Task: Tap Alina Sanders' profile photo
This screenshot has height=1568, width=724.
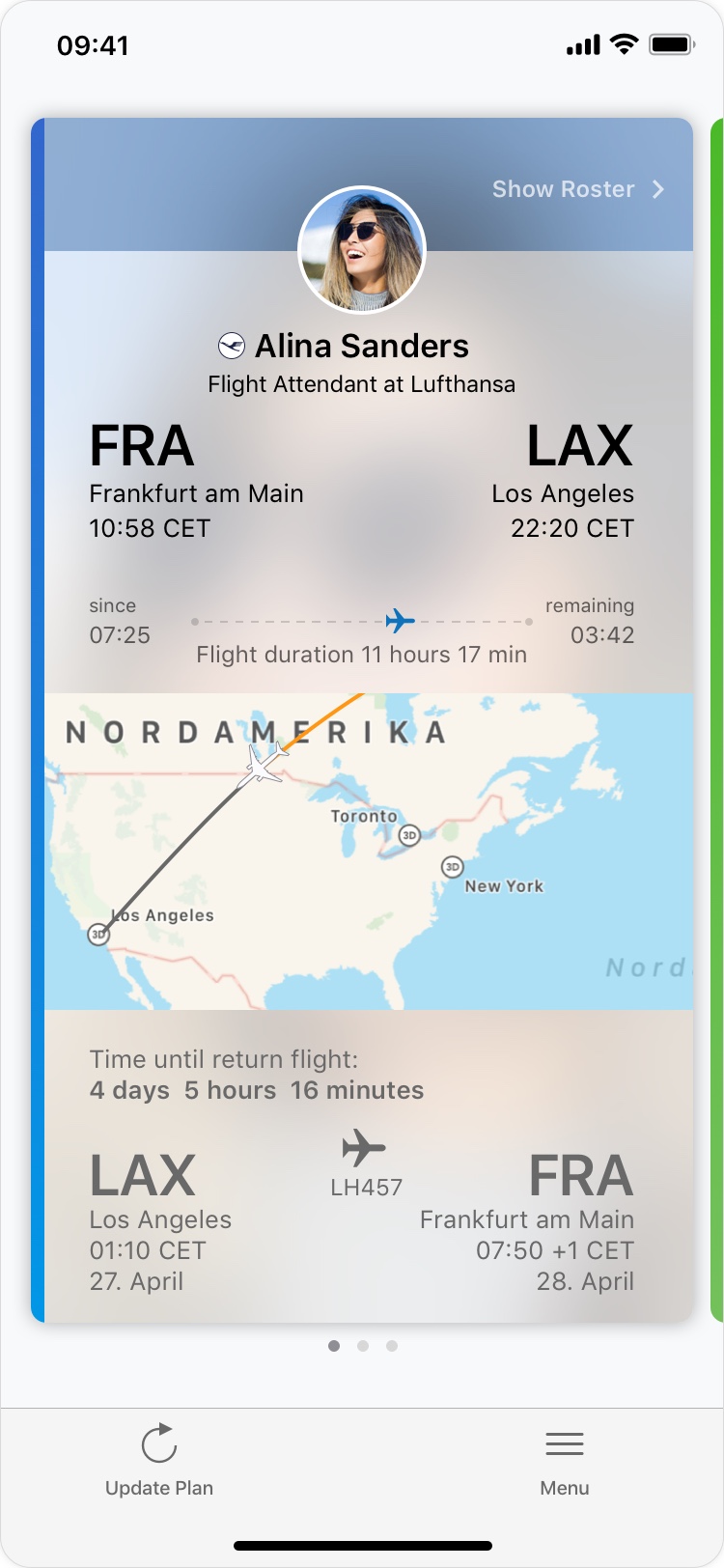Action: pyautogui.click(x=362, y=250)
